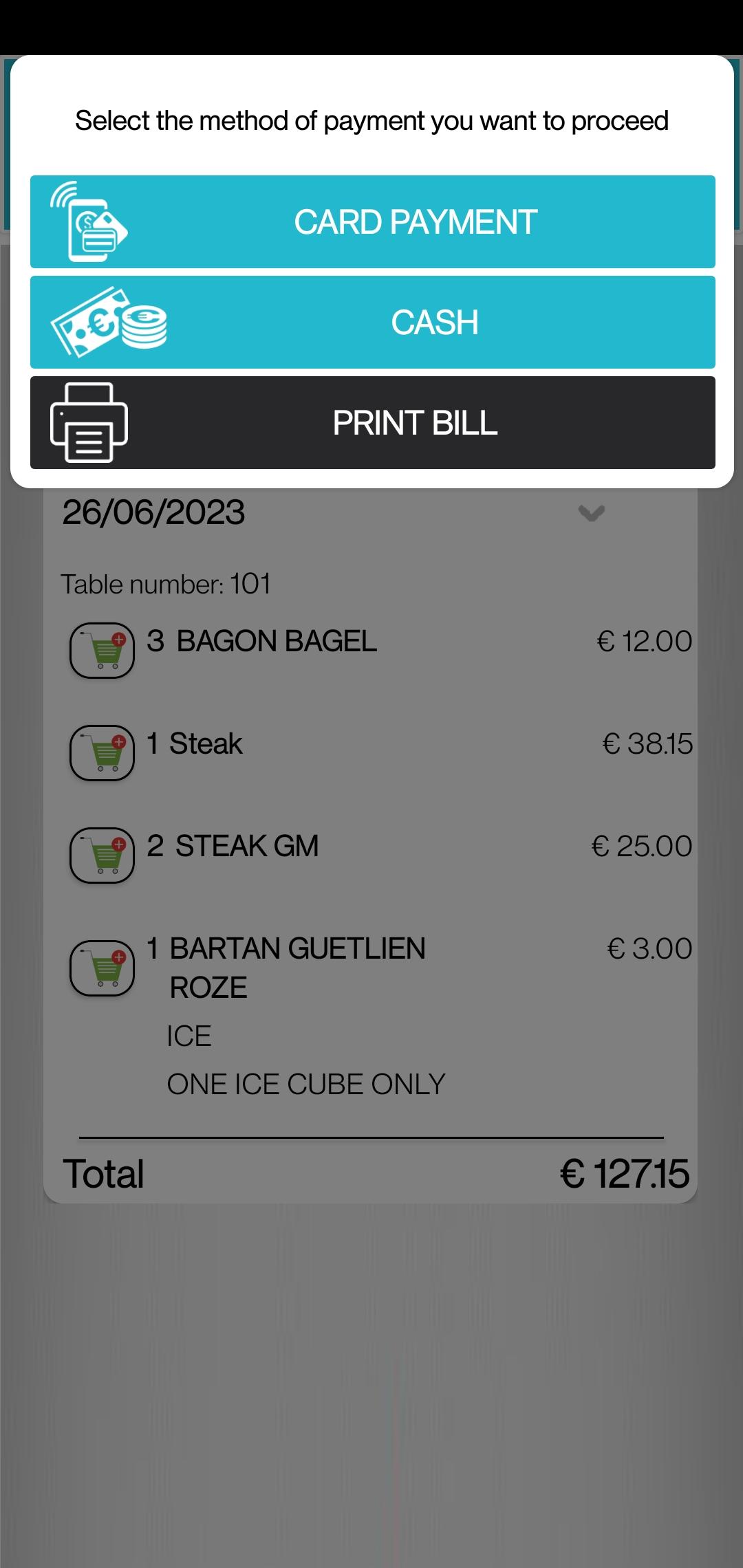Choose Card Payment method
Image resolution: width=743 pixels, height=1568 pixels.
[372, 221]
